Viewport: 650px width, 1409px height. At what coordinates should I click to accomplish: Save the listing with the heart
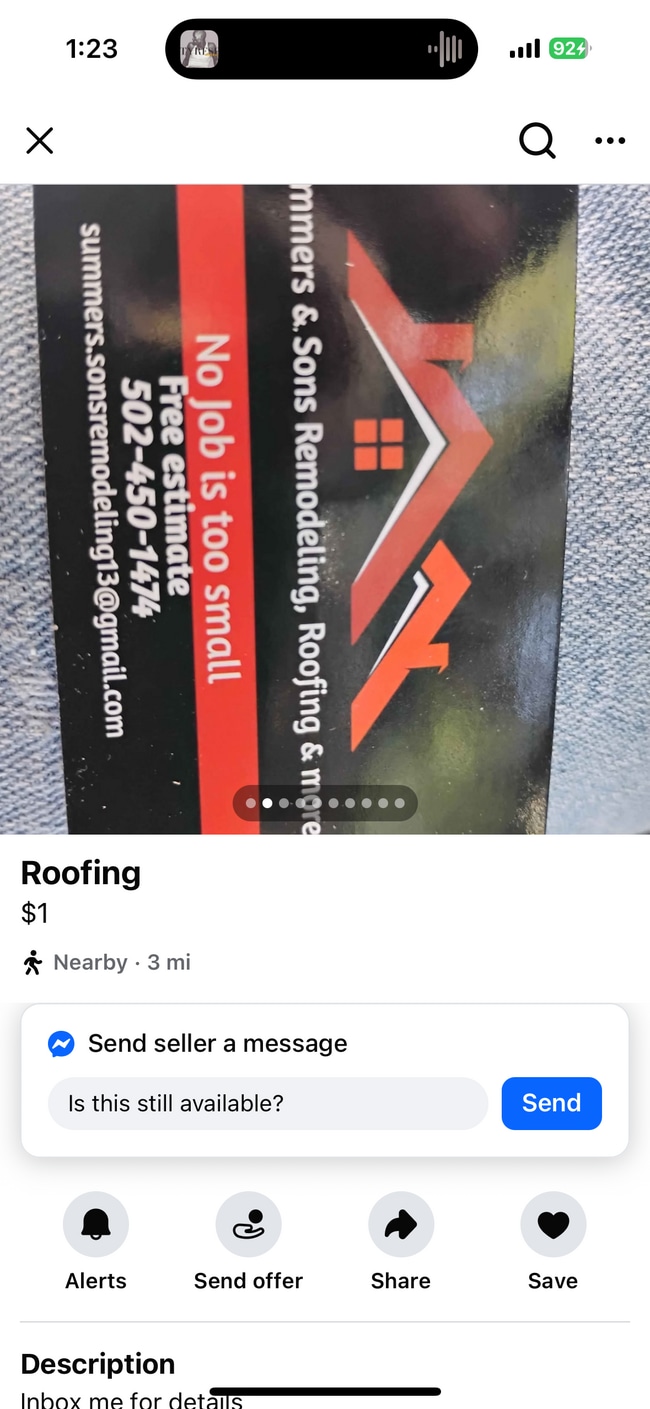[553, 1224]
